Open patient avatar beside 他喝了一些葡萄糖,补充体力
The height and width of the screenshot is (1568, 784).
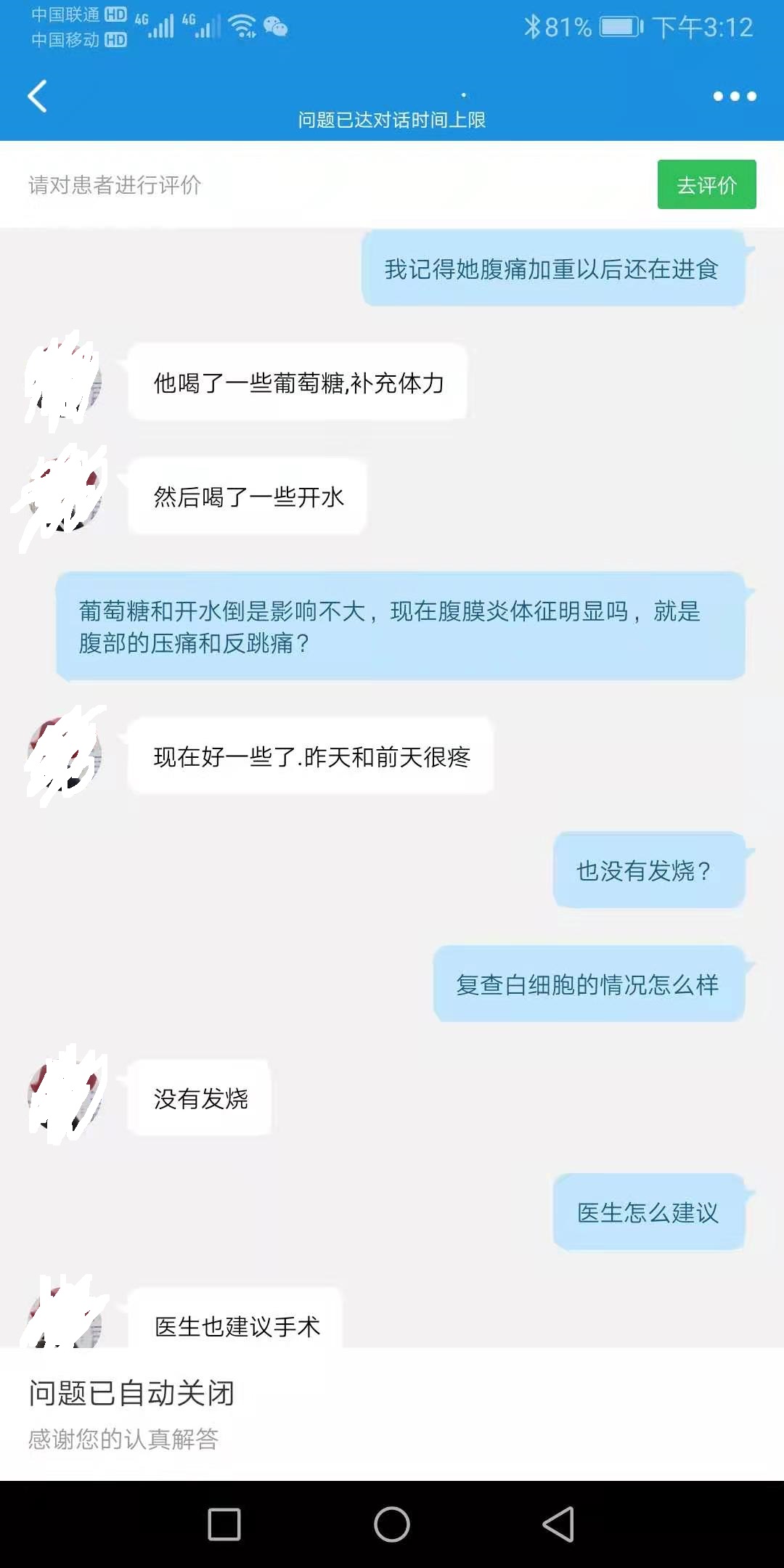click(x=64, y=382)
